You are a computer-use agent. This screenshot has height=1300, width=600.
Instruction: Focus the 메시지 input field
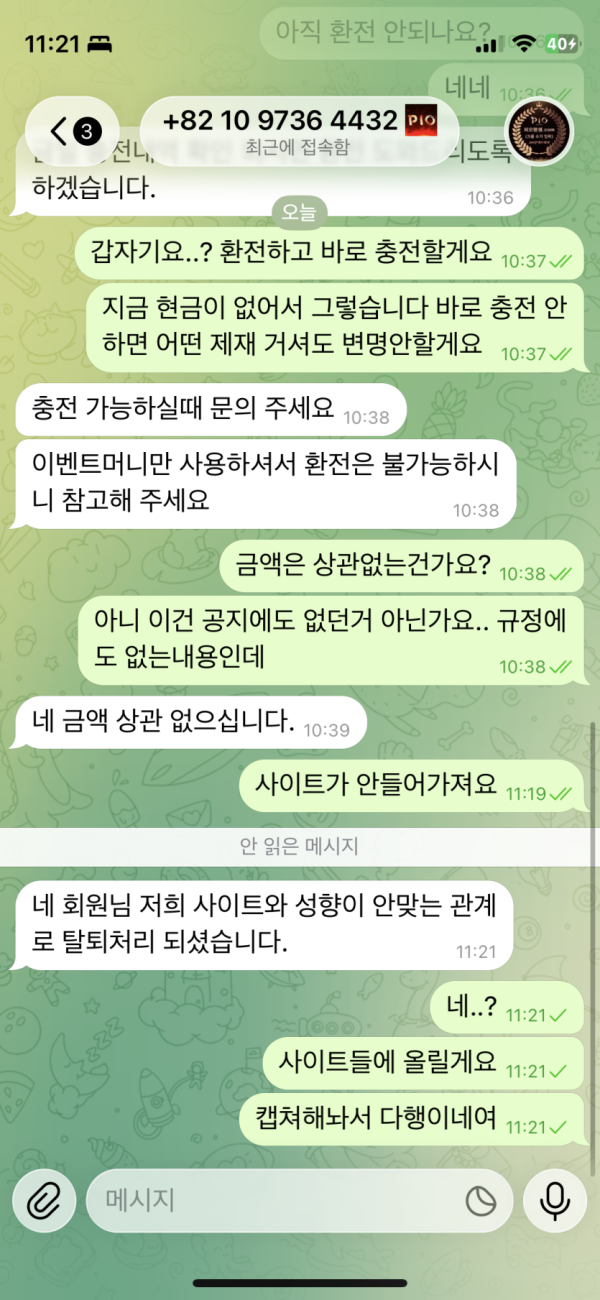click(270, 1202)
